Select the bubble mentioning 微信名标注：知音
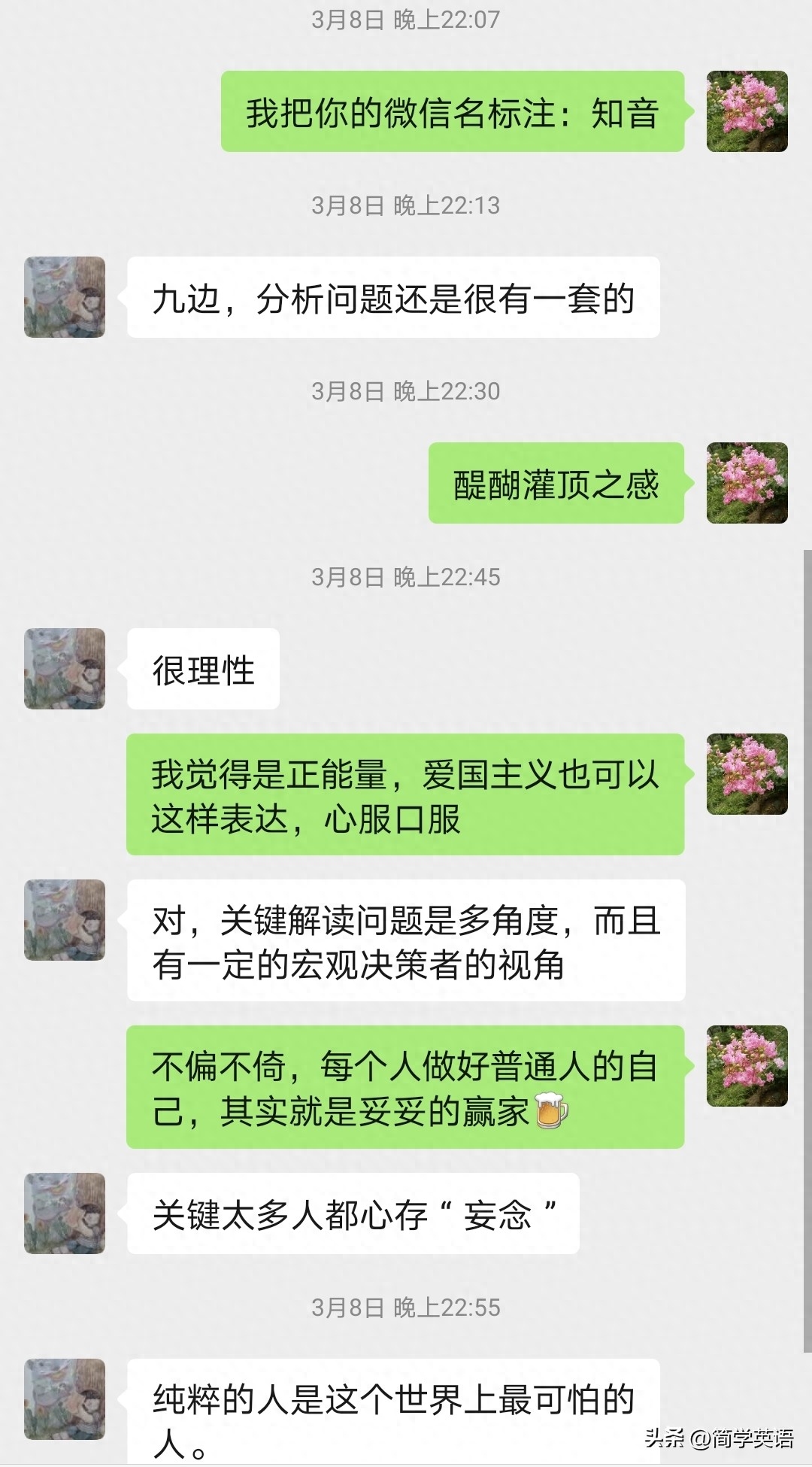 [453, 113]
